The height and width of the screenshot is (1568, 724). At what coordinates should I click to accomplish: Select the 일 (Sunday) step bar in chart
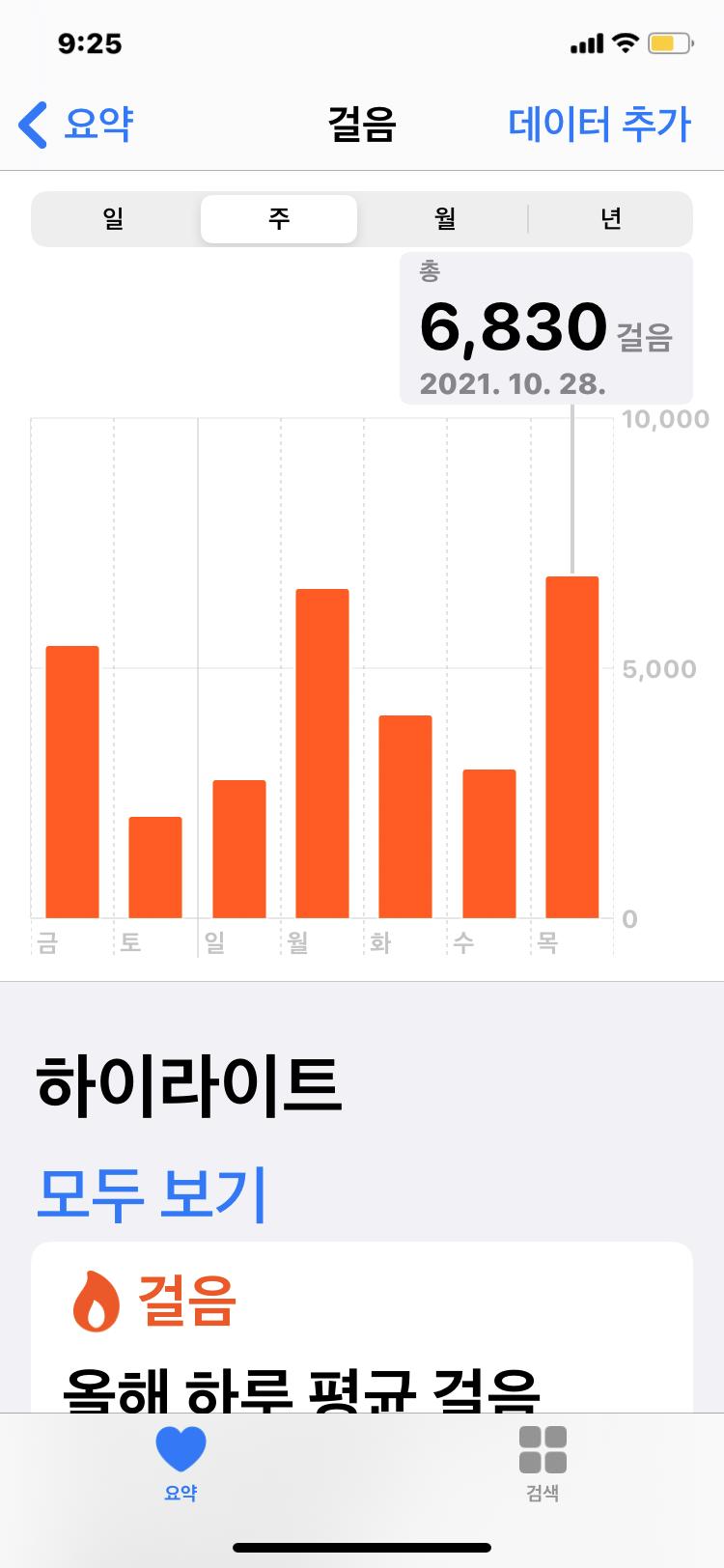pyautogui.click(x=239, y=849)
